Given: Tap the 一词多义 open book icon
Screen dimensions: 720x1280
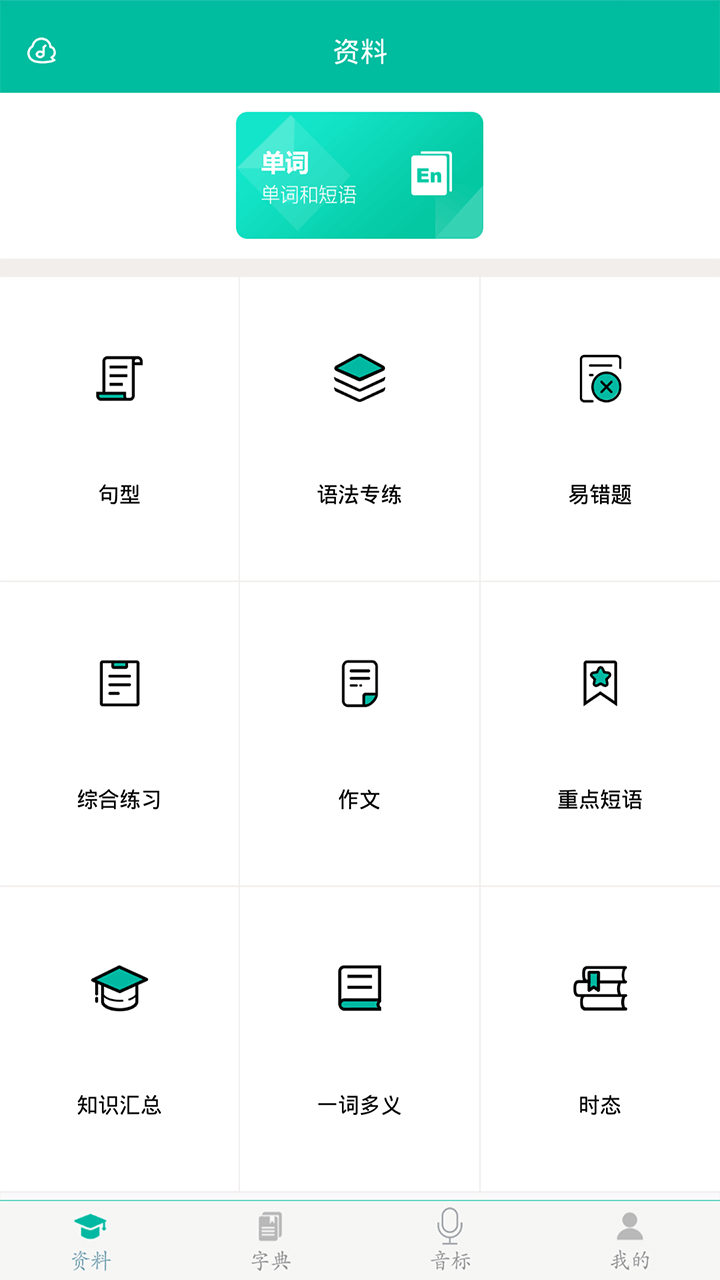Looking at the screenshot, I should point(360,990).
